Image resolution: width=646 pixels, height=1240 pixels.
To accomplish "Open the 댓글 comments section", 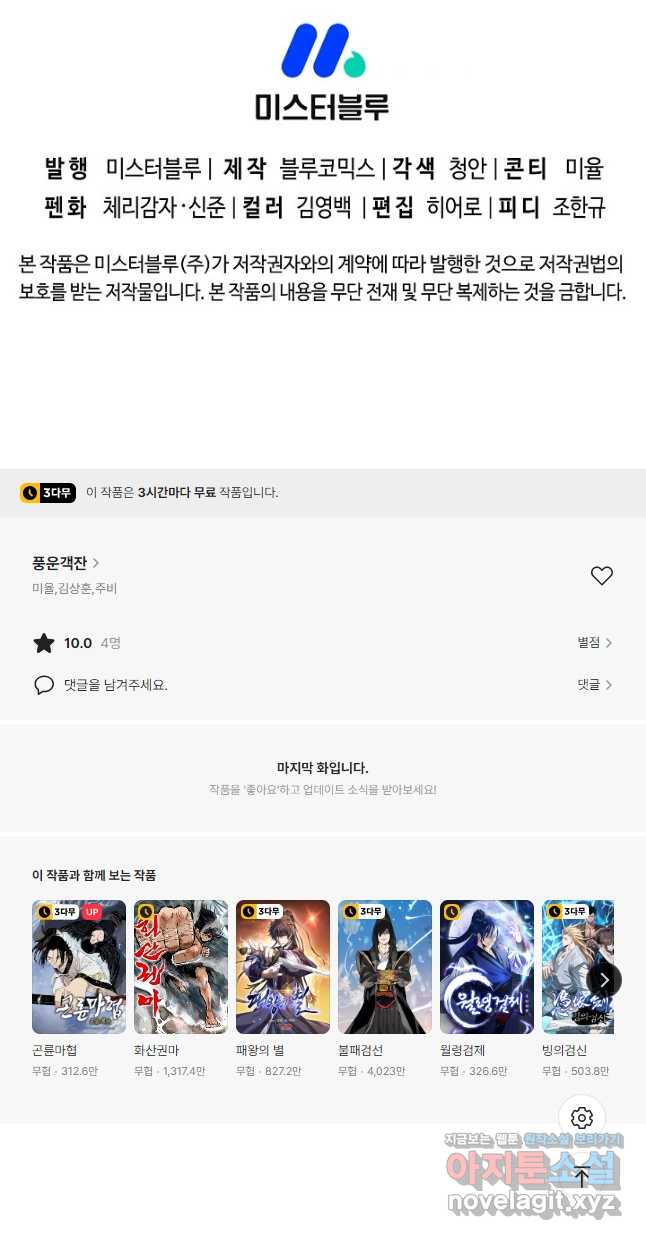I will click(594, 685).
